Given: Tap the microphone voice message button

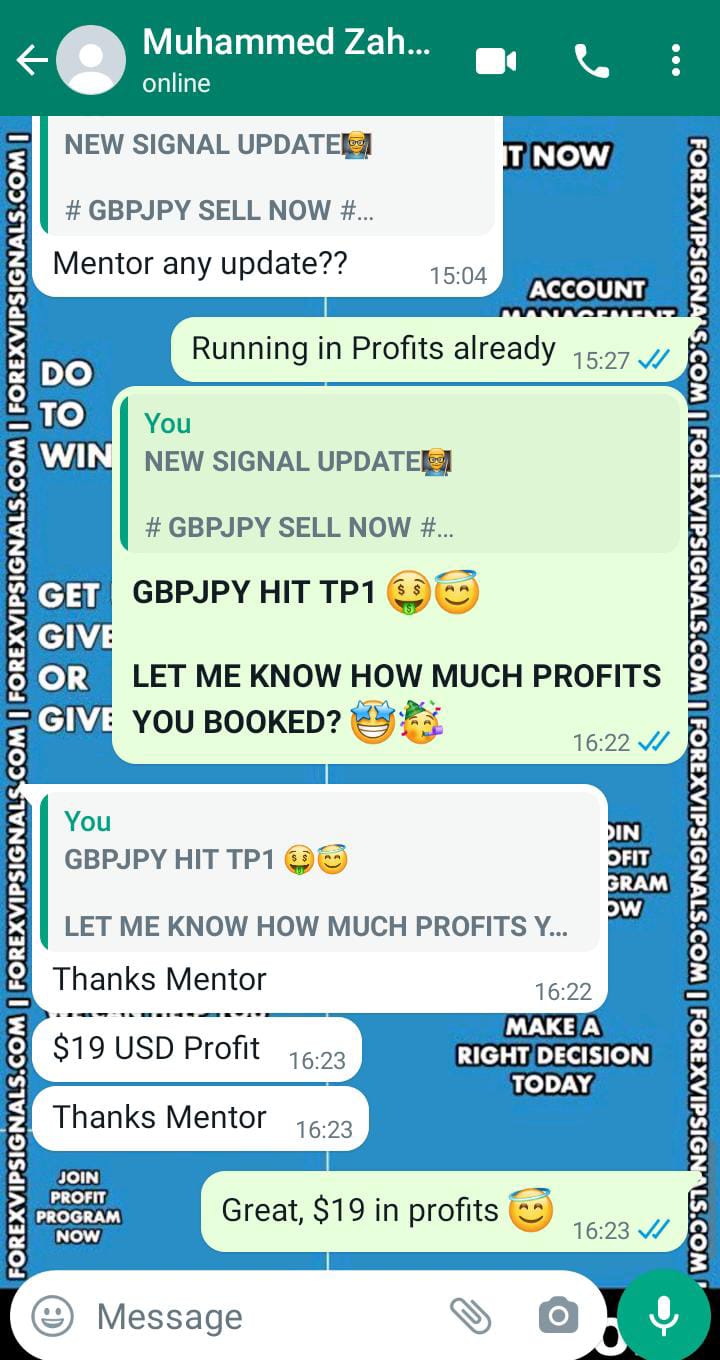Looking at the screenshot, I should (x=664, y=1316).
